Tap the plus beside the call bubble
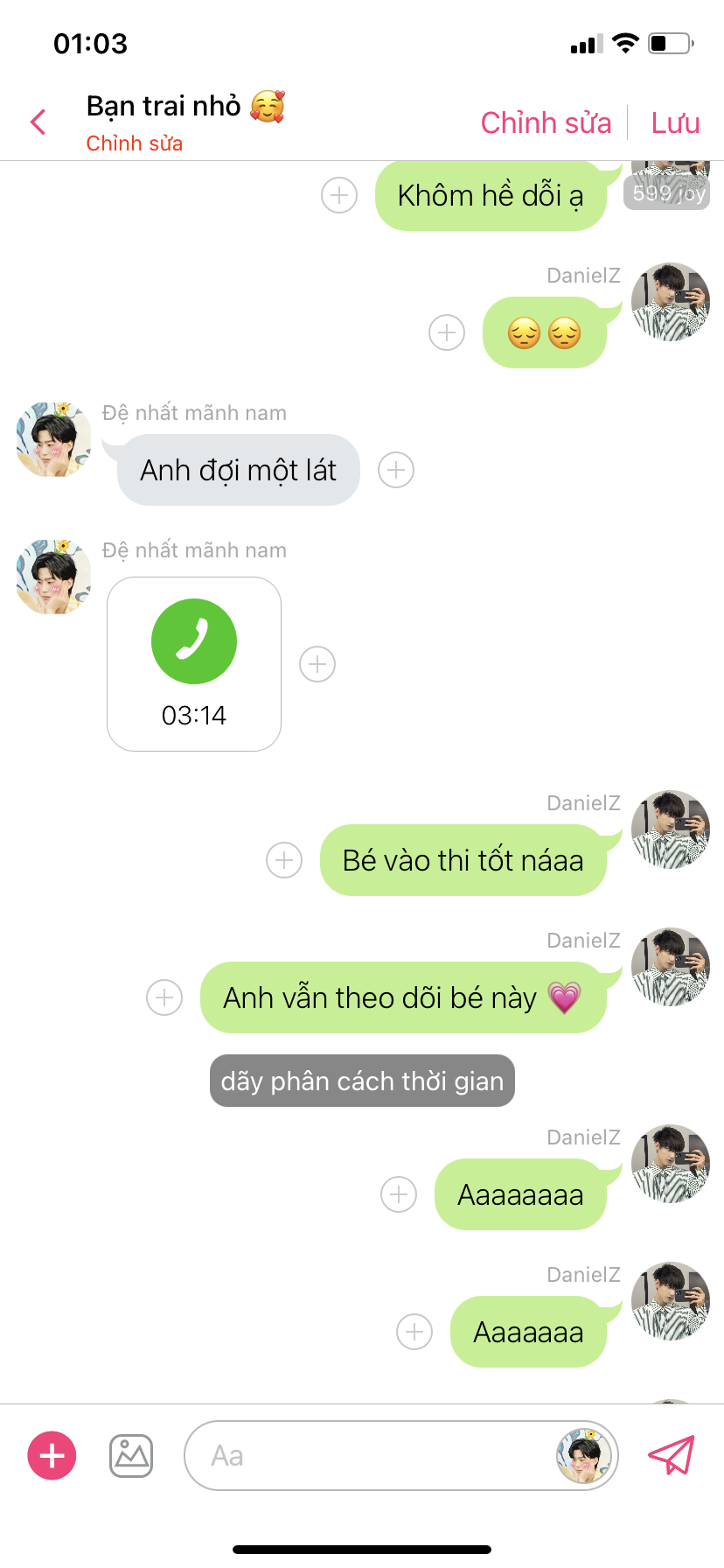 click(317, 664)
